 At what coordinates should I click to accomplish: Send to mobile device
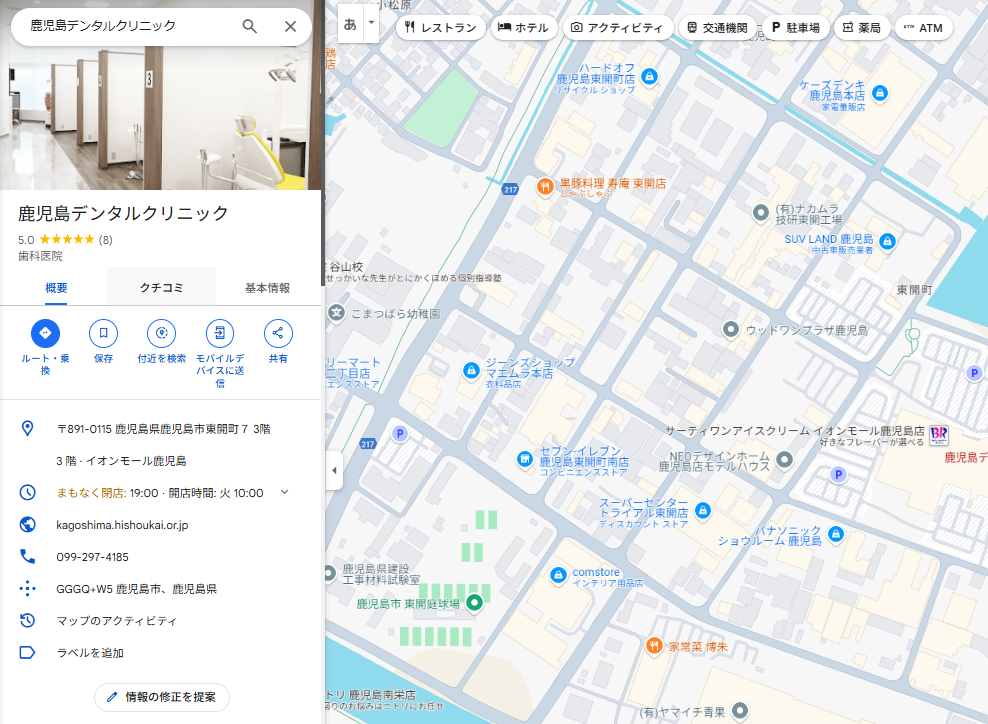click(x=220, y=333)
